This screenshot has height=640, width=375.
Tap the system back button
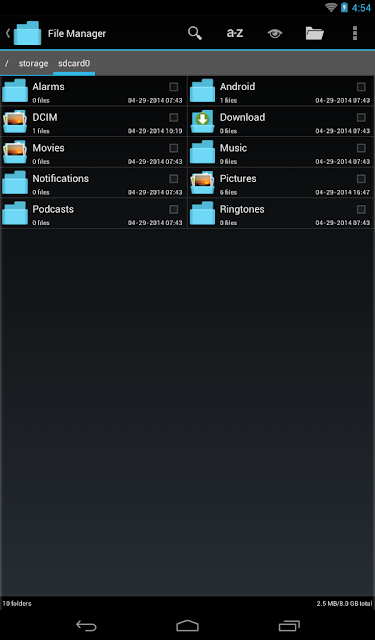[87, 625]
